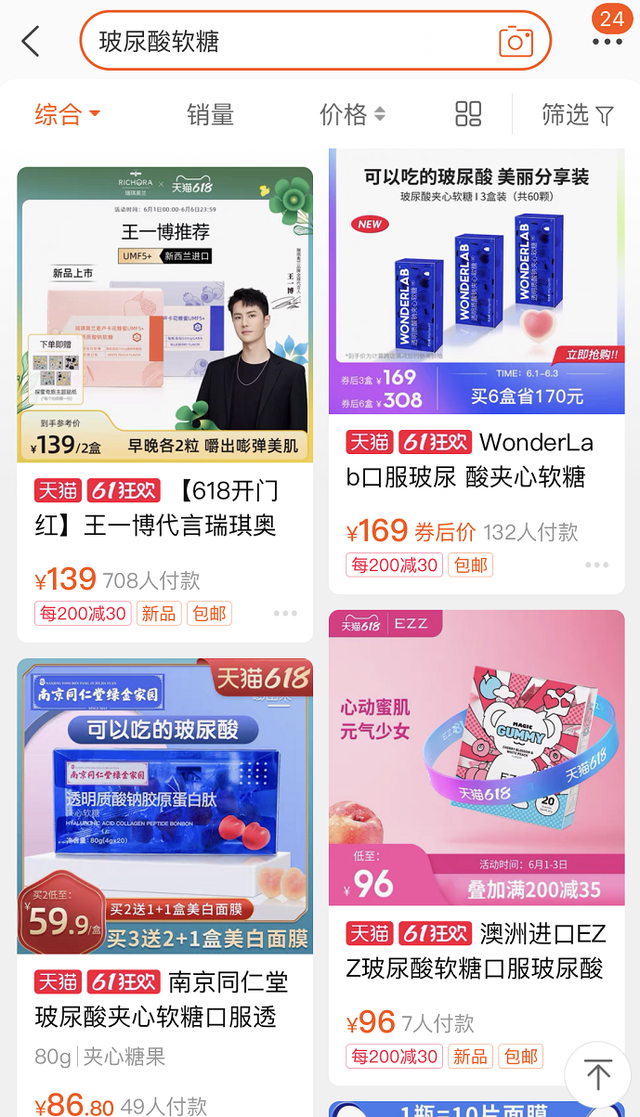Sort results by 价格
This screenshot has width=640, height=1117.
click(x=352, y=114)
